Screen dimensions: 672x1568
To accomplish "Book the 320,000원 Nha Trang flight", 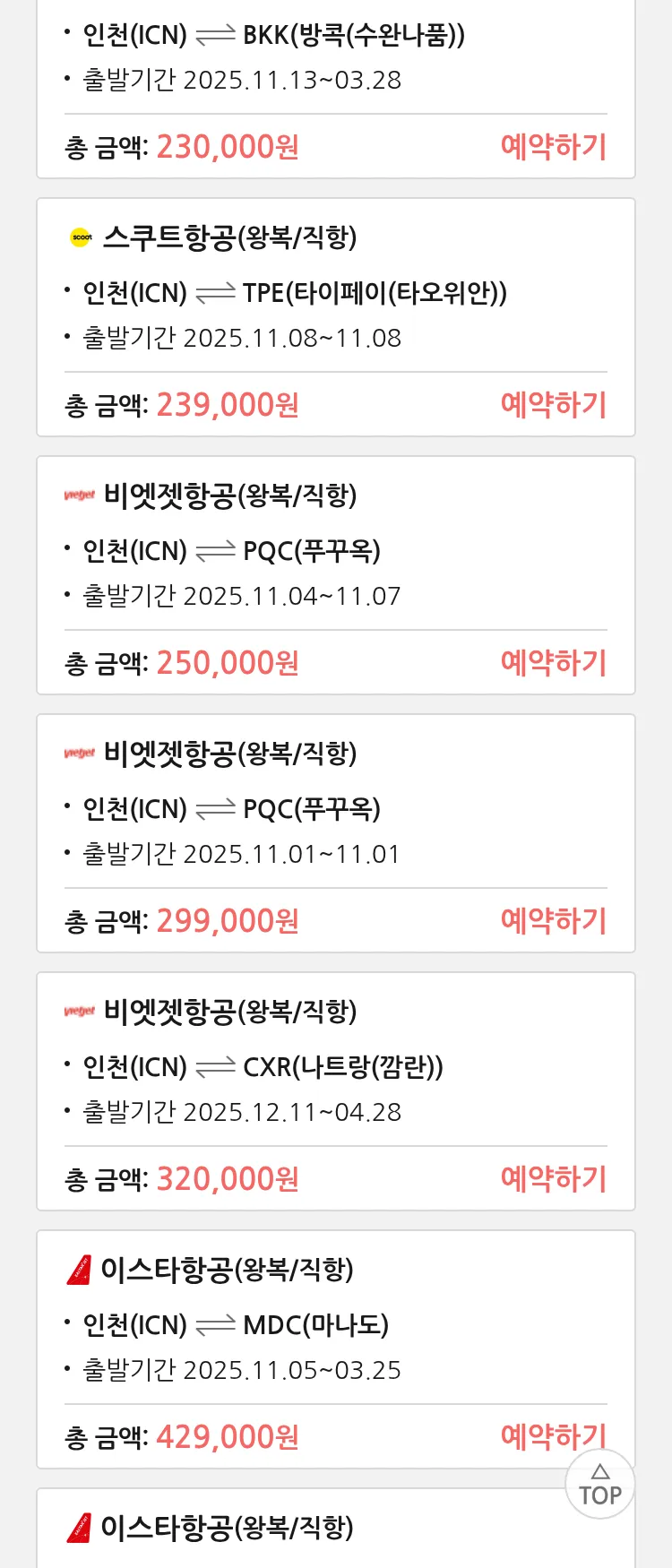I will pos(553,1179).
